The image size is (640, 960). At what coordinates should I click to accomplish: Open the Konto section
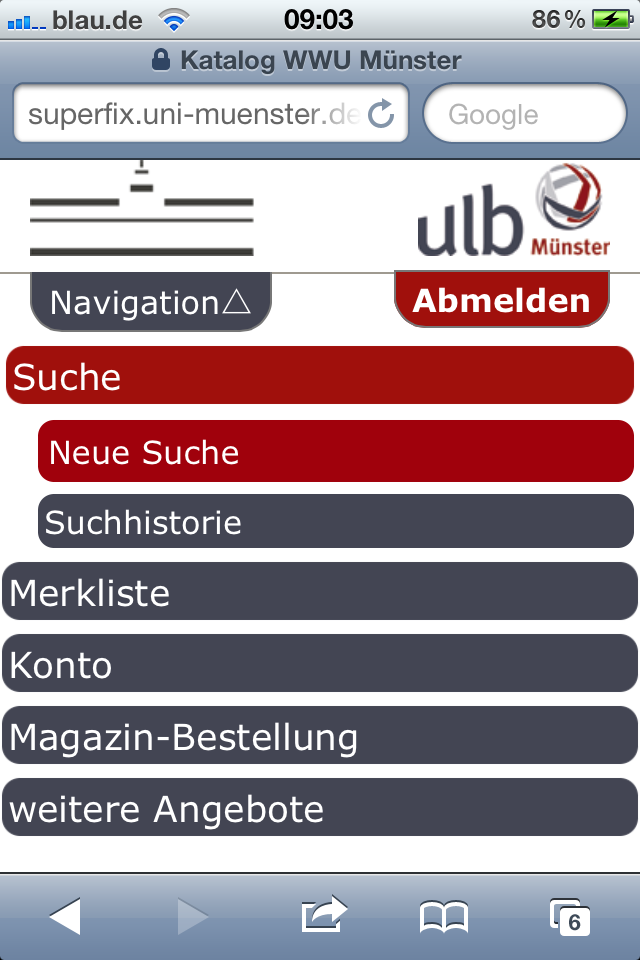[320, 664]
